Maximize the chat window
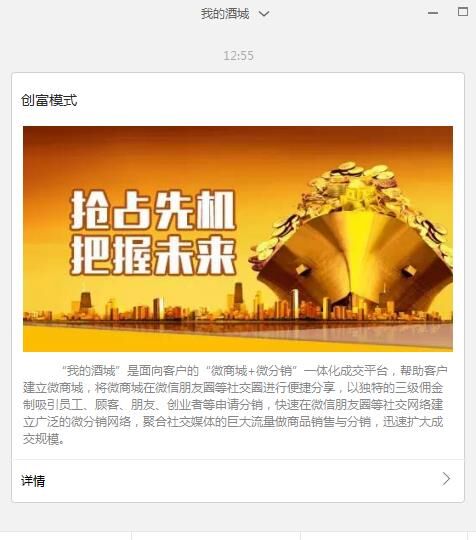 (x=463, y=12)
